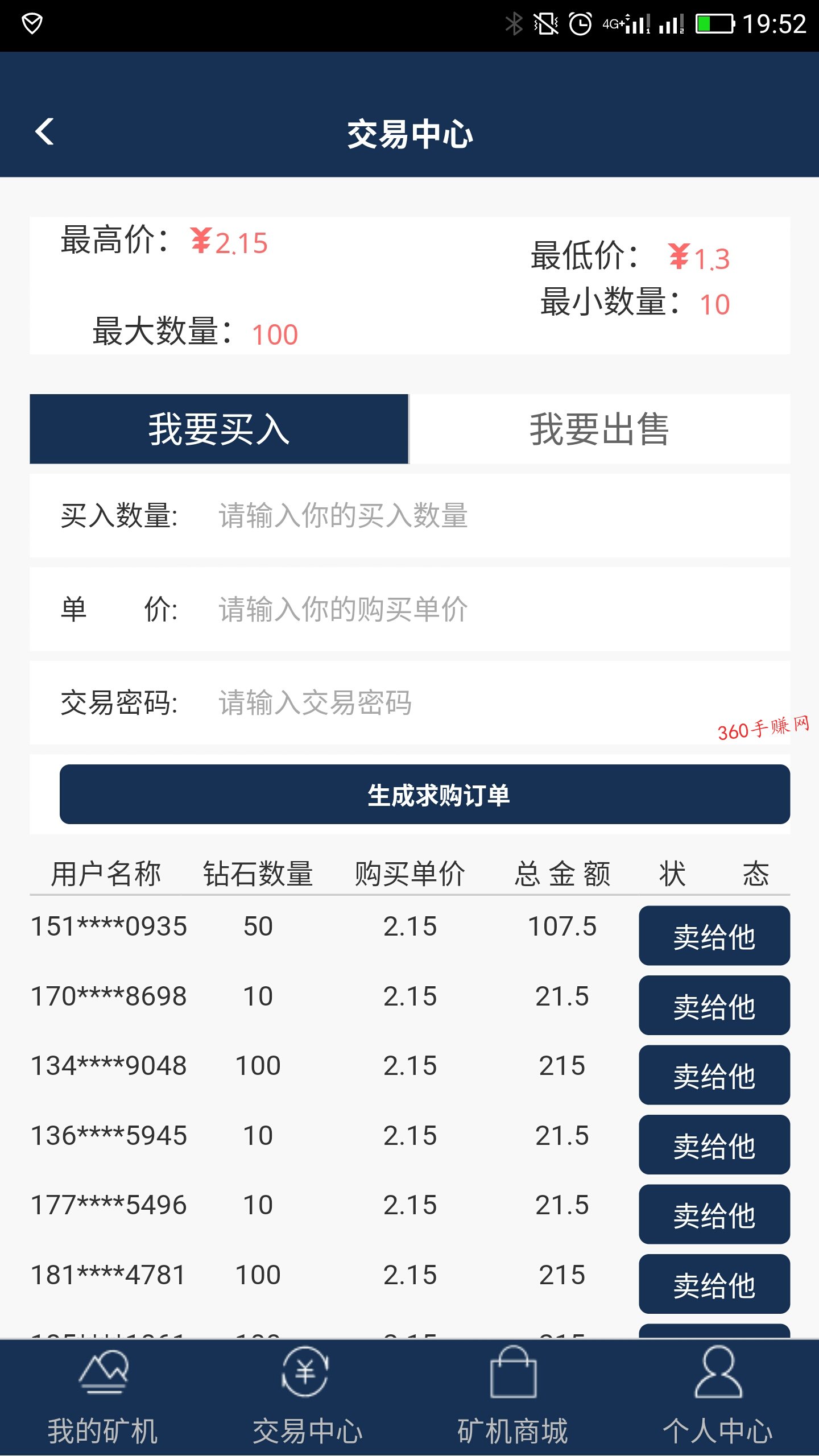Tap 卖给他 for user 170****8698
Screen dimensions: 819x1456
click(714, 1006)
